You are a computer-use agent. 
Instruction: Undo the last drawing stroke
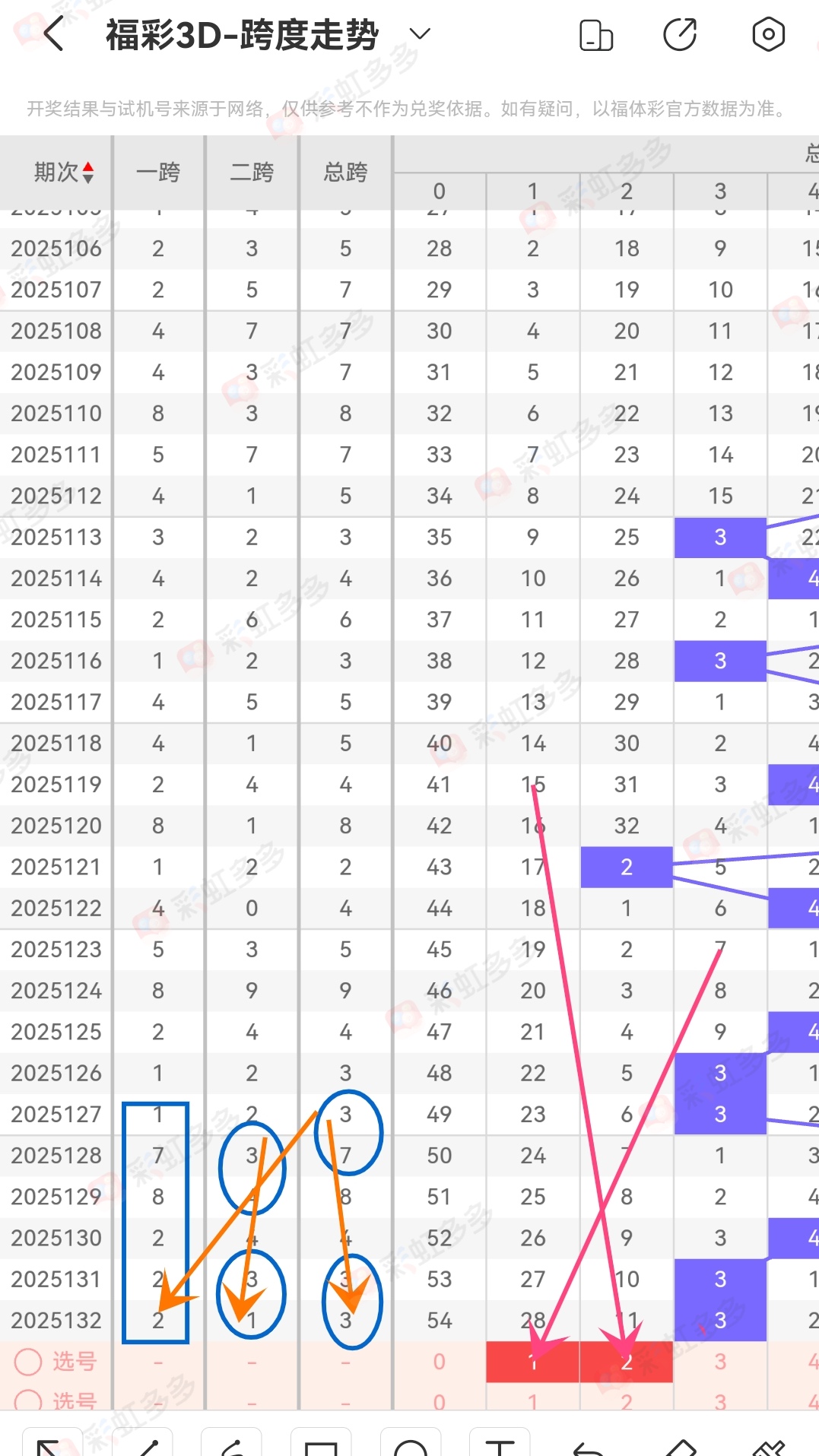point(589,1444)
